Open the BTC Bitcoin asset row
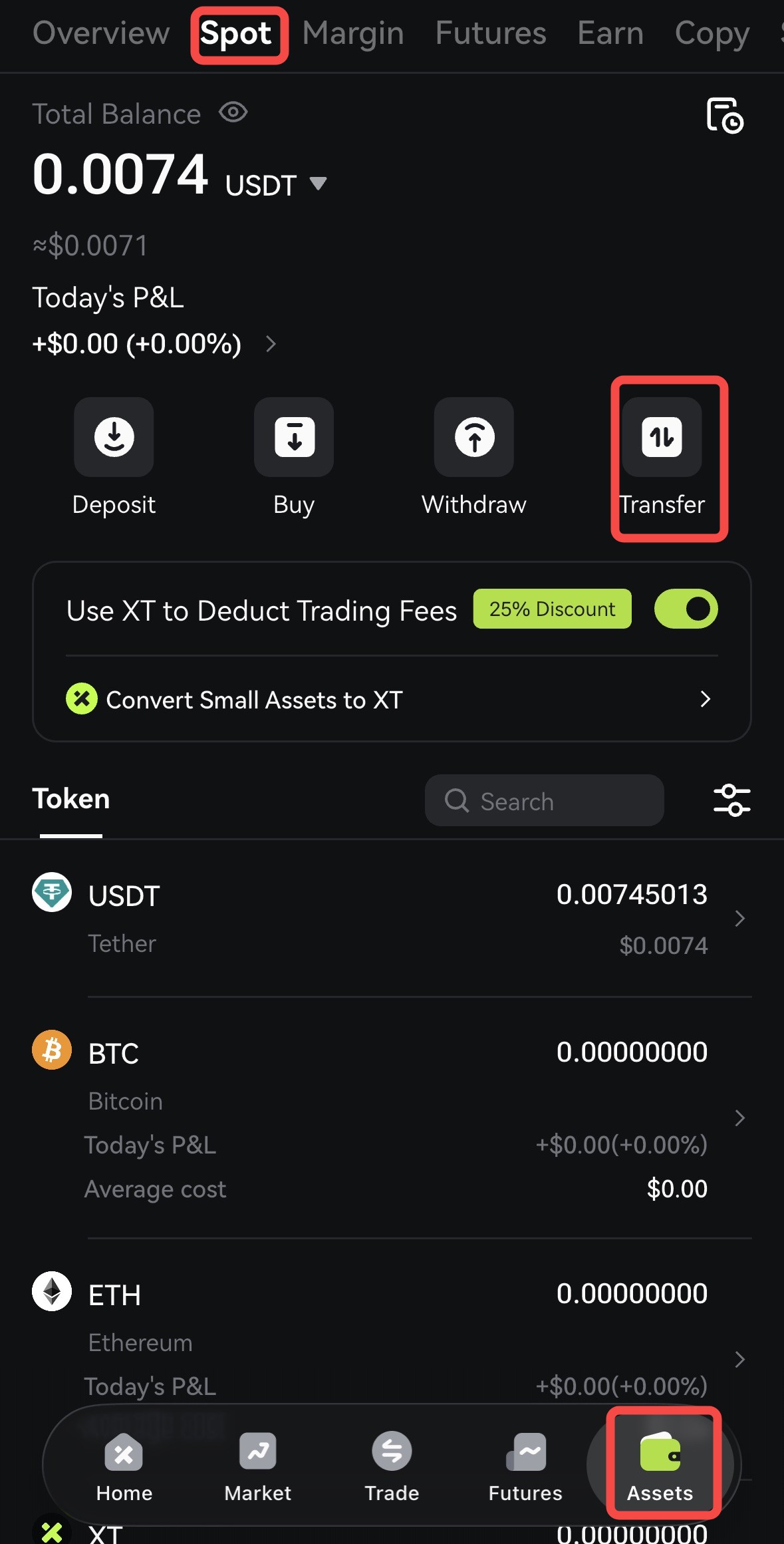This screenshot has height=1544, width=784. tap(392, 1119)
